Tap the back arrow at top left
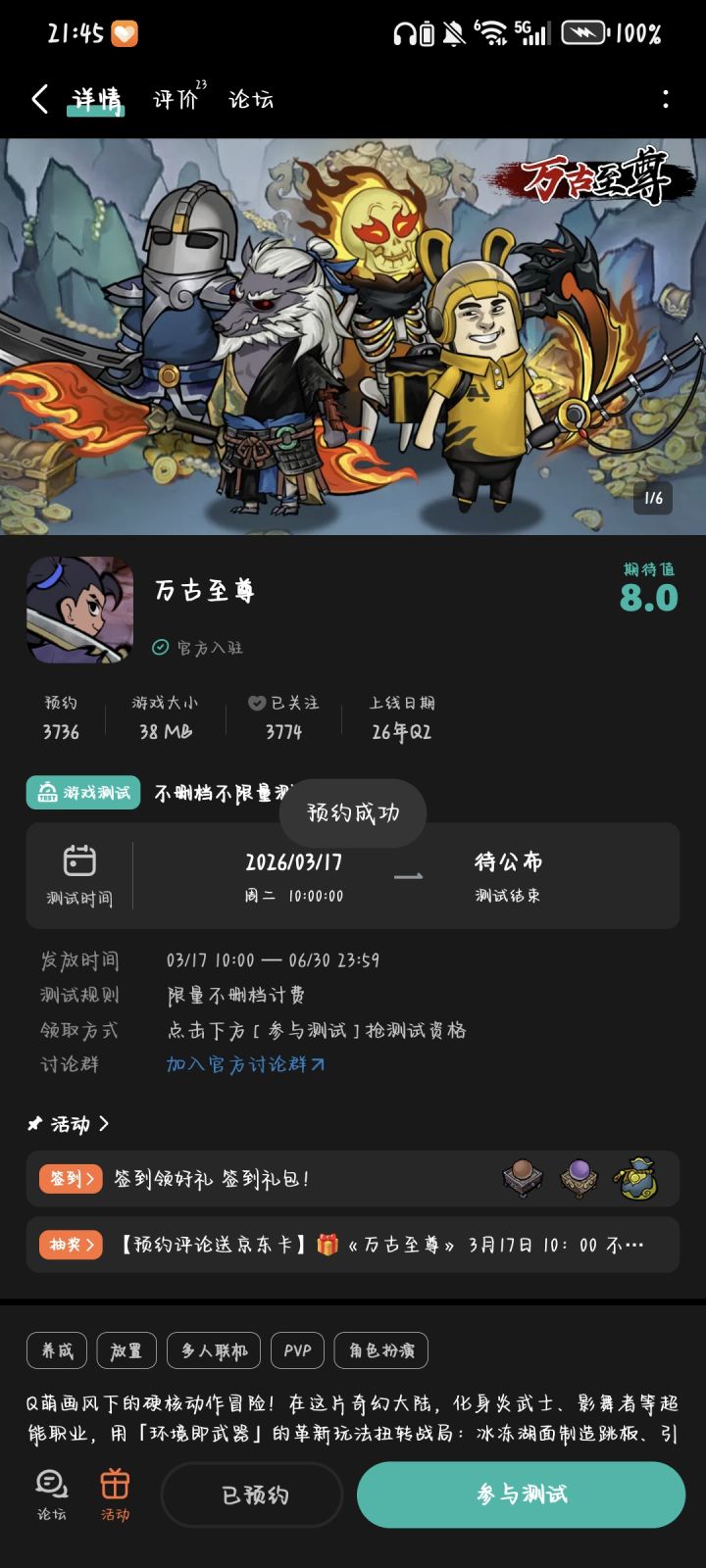 click(x=39, y=100)
